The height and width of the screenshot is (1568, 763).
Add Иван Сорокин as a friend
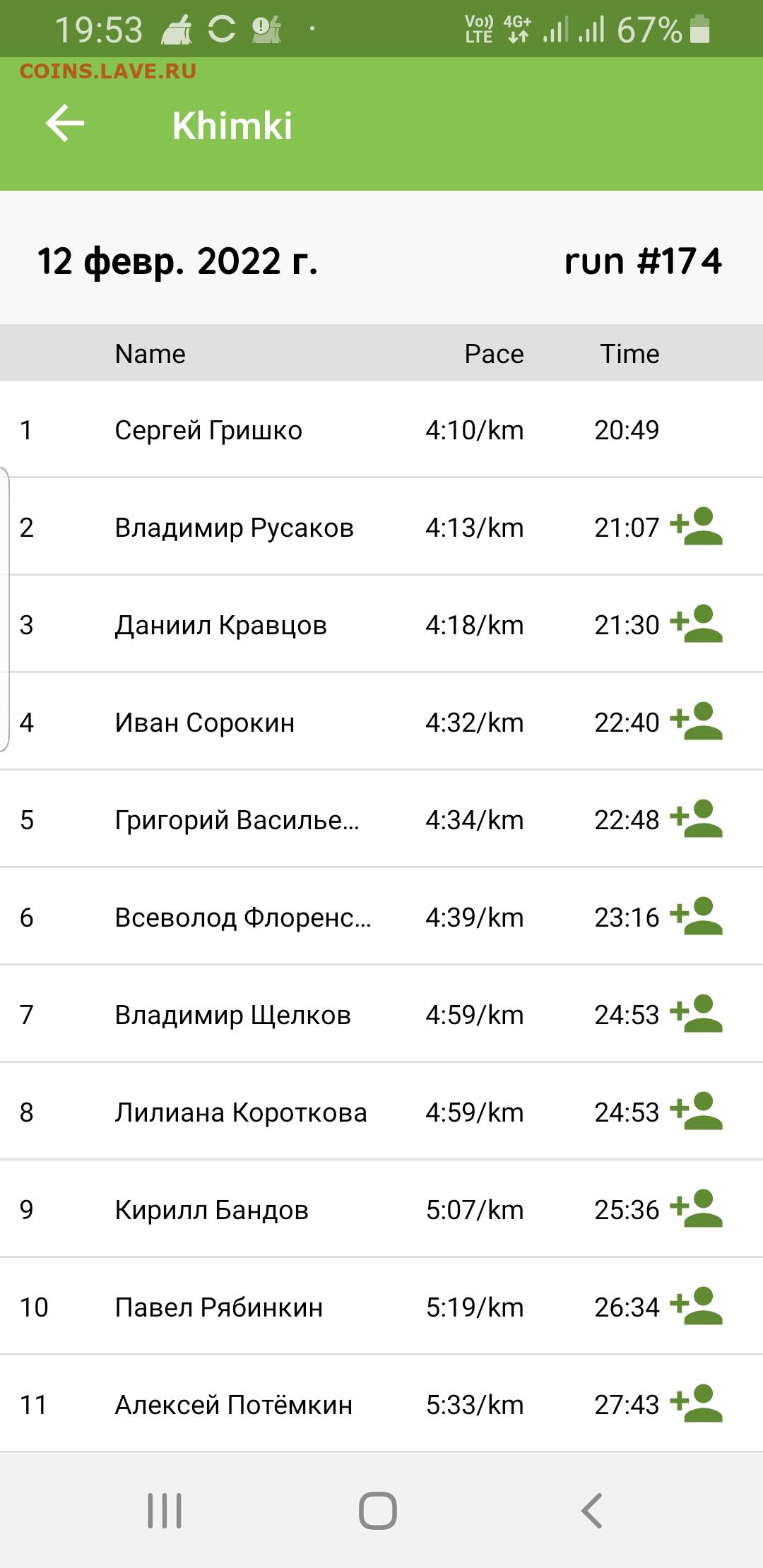(696, 722)
